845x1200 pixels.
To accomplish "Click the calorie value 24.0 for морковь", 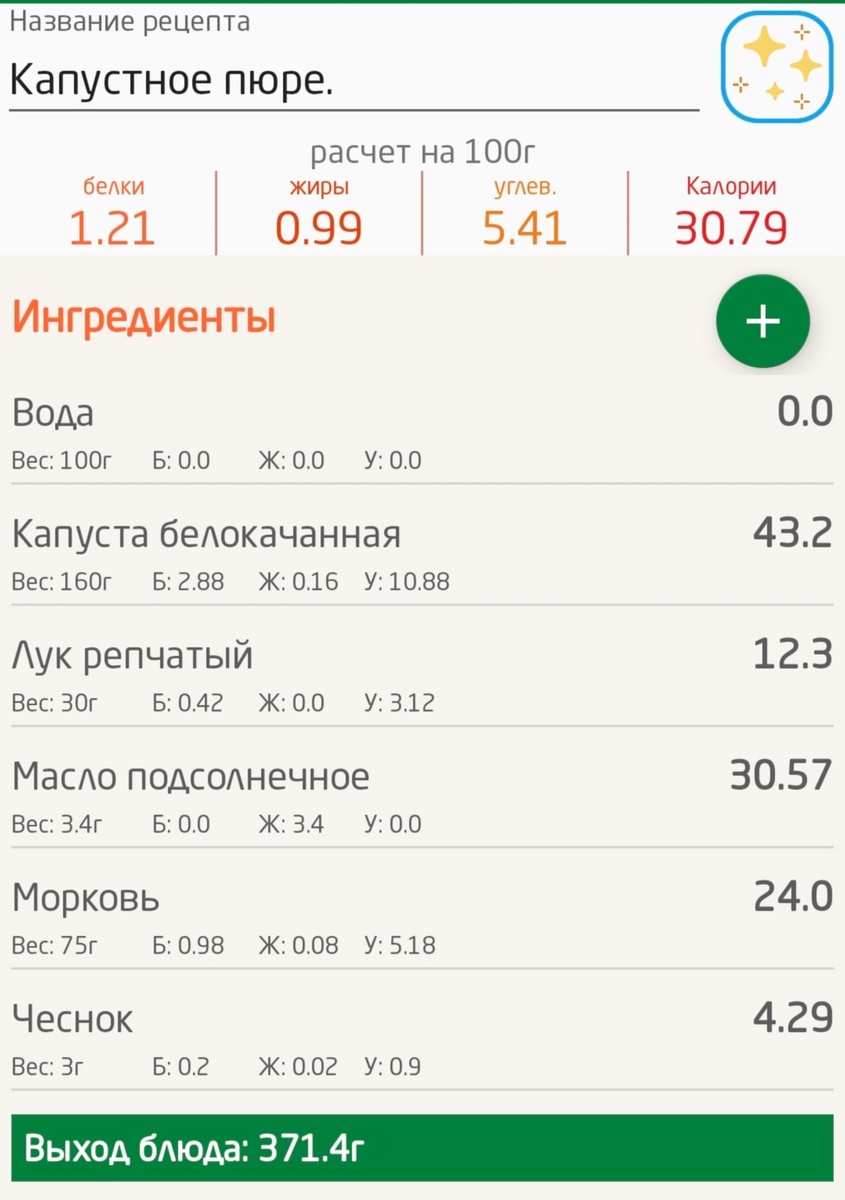I will click(x=791, y=898).
